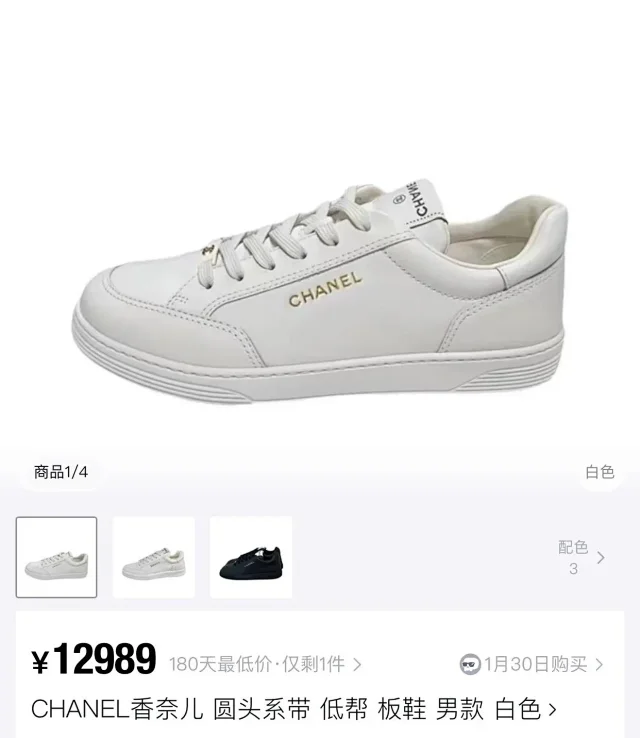Open the 配色 3 color options
Image resolution: width=640 pixels, height=738 pixels.
582,558
